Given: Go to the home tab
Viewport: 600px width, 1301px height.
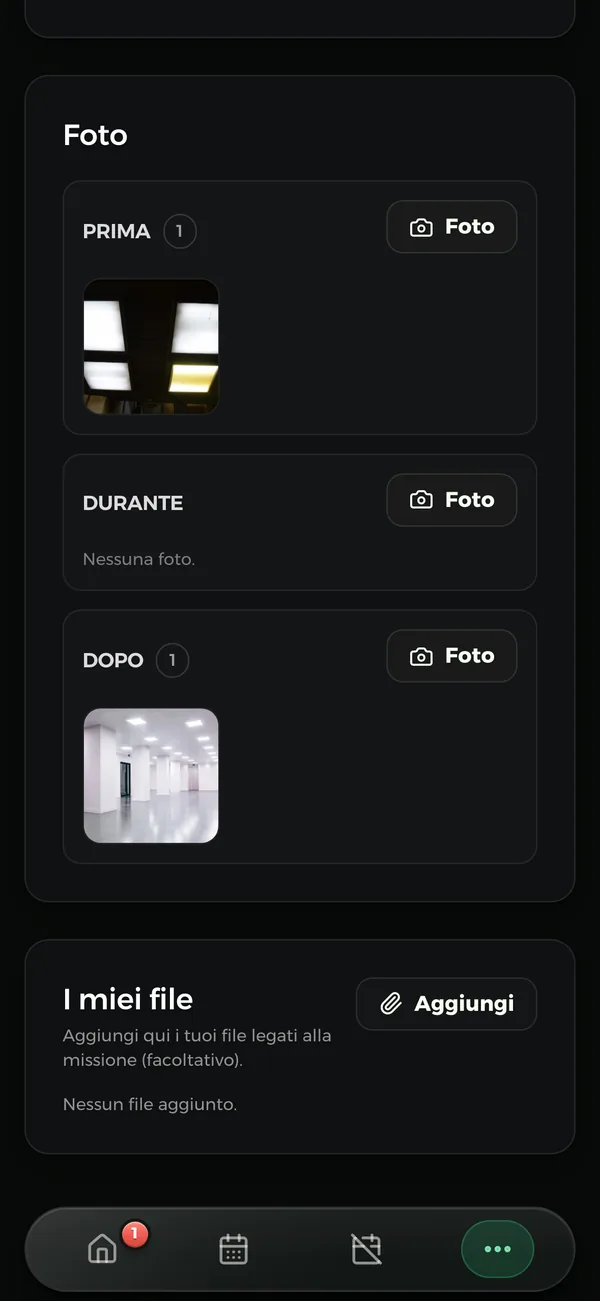Looking at the screenshot, I should pos(103,1249).
